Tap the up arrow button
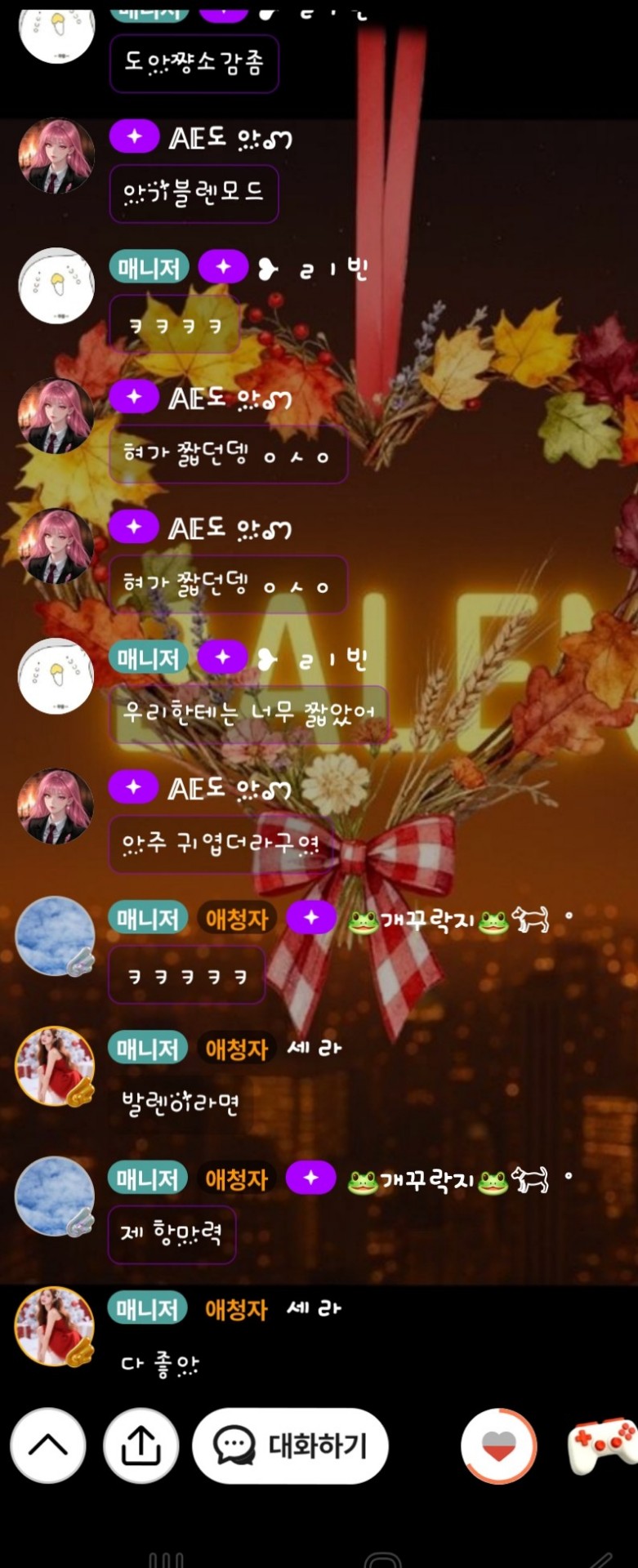Viewport: 638px width, 1568px height. [48, 1445]
